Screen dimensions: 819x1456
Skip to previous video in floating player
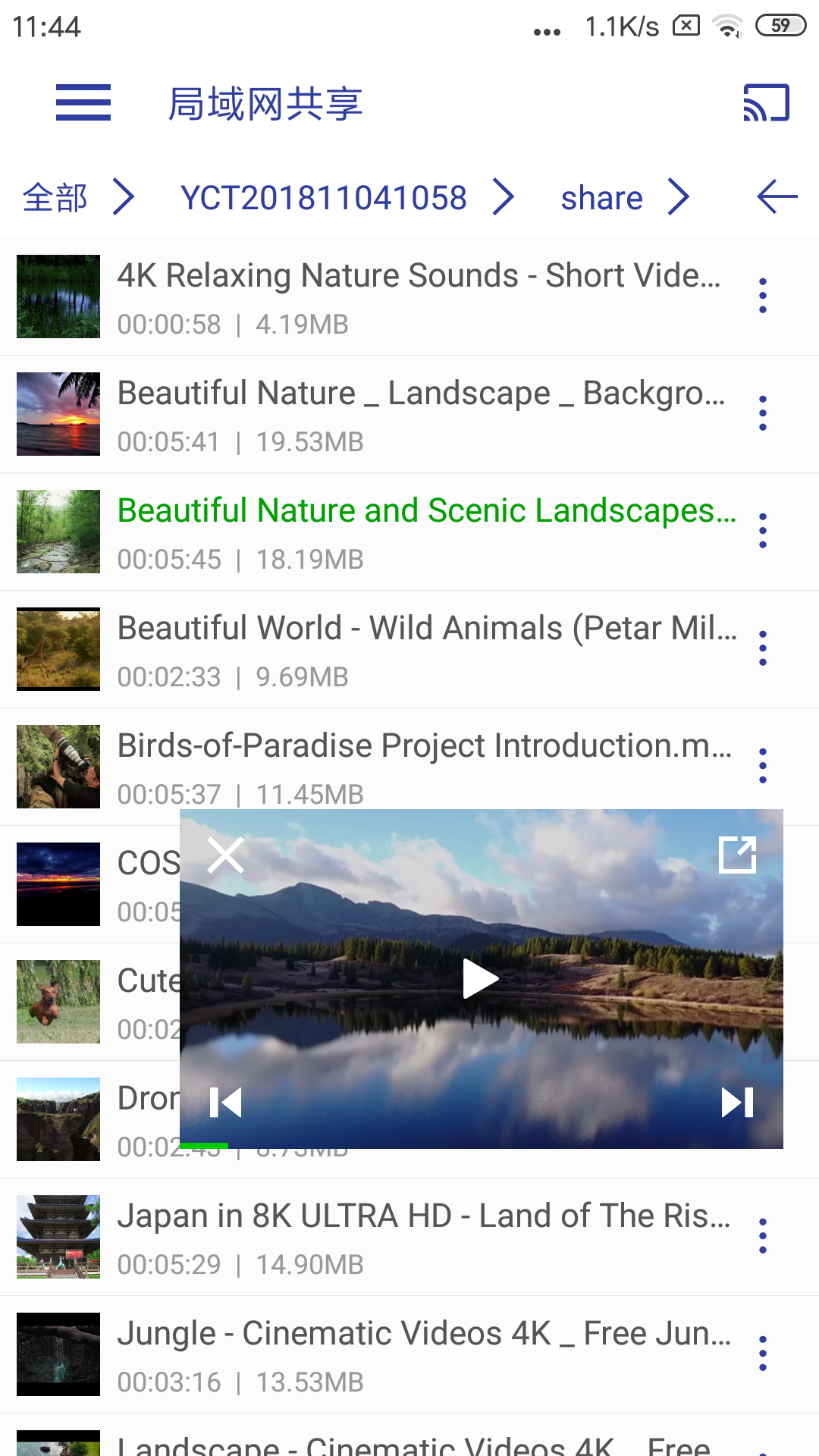225,1103
